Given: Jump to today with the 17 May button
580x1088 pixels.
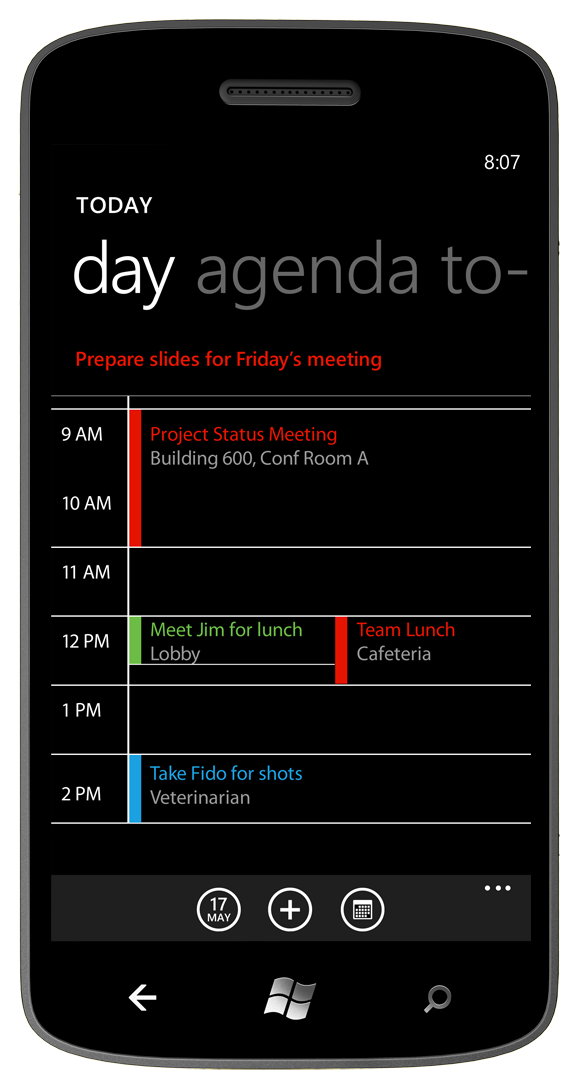Looking at the screenshot, I should [x=219, y=909].
